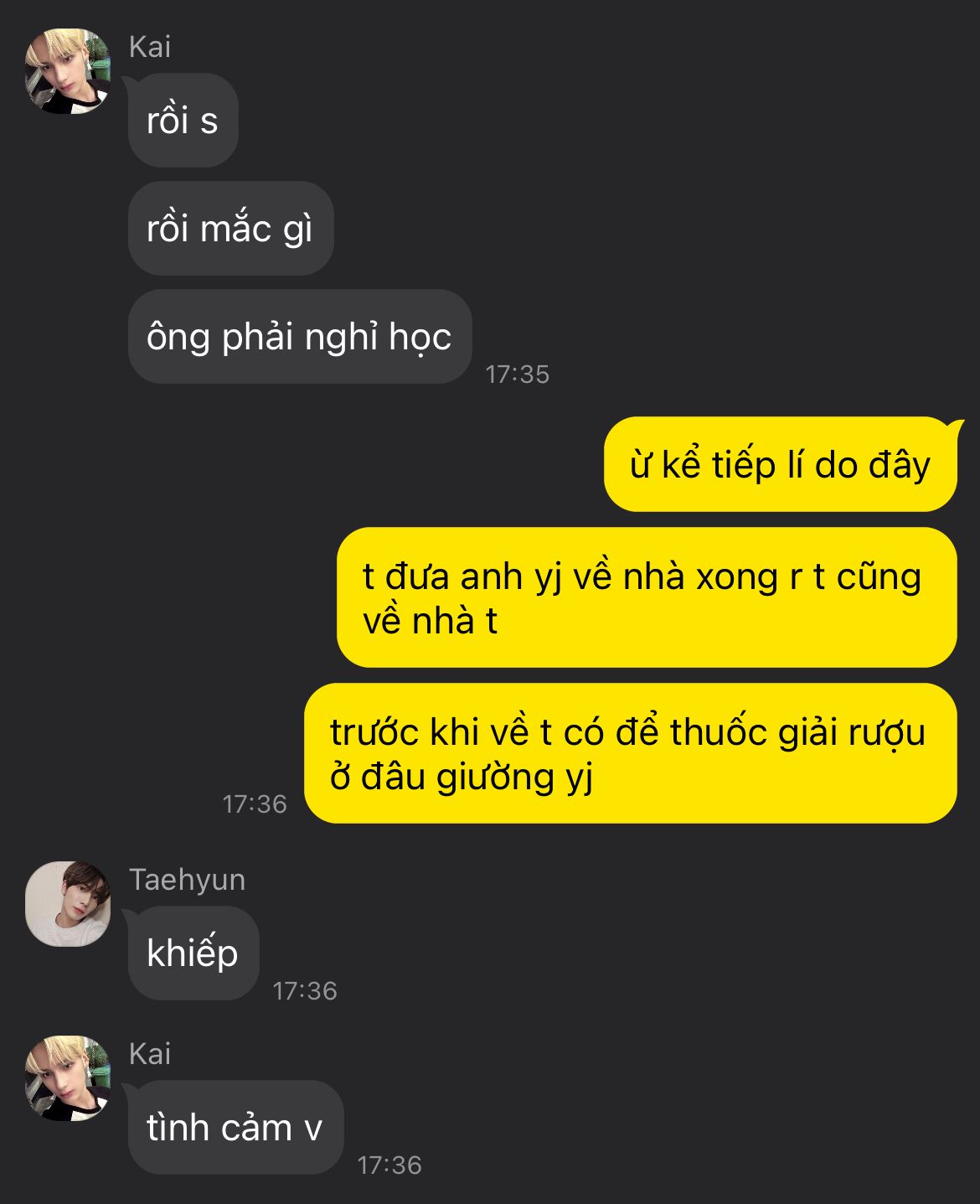The width and height of the screenshot is (980, 1204).
Task: Open Kai's avatar beside the 'rồi s' message
Action: (68, 71)
